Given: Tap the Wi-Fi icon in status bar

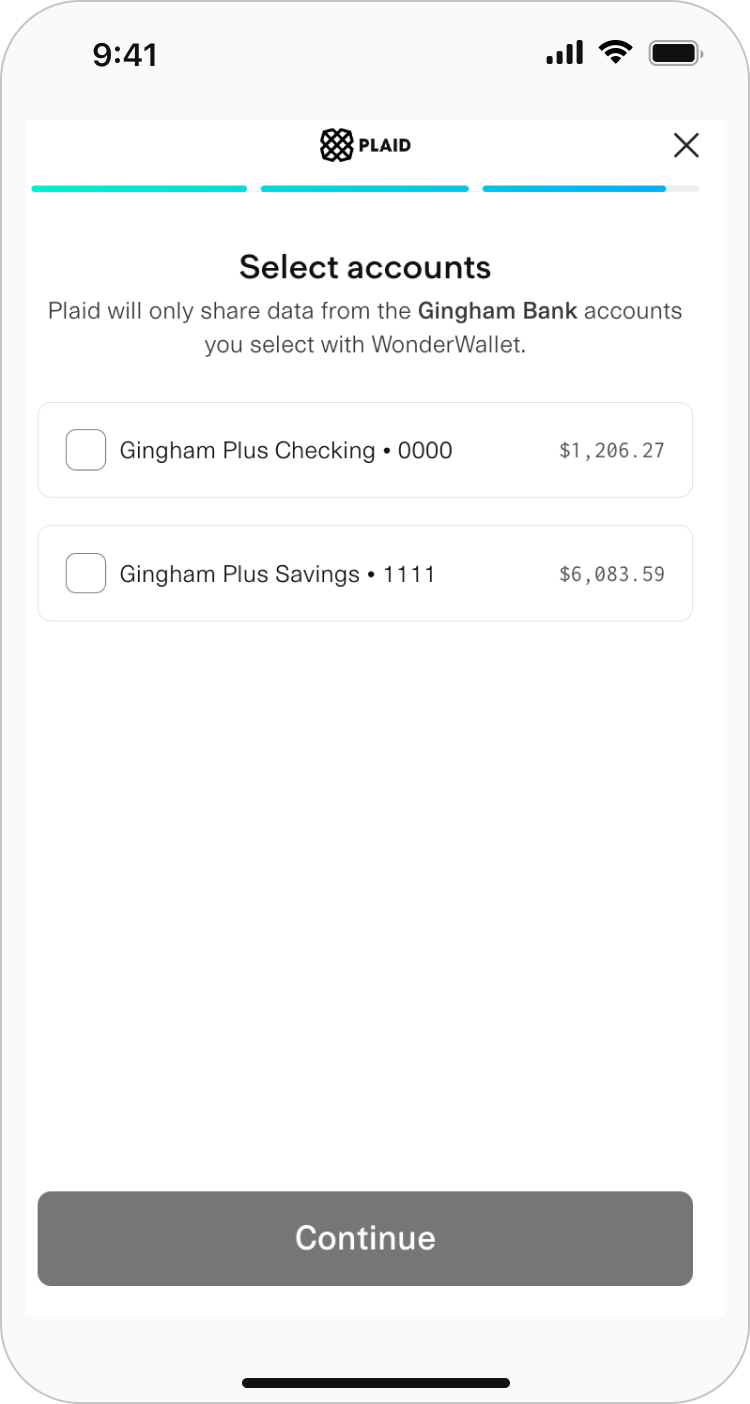Looking at the screenshot, I should tap(614, 53).
